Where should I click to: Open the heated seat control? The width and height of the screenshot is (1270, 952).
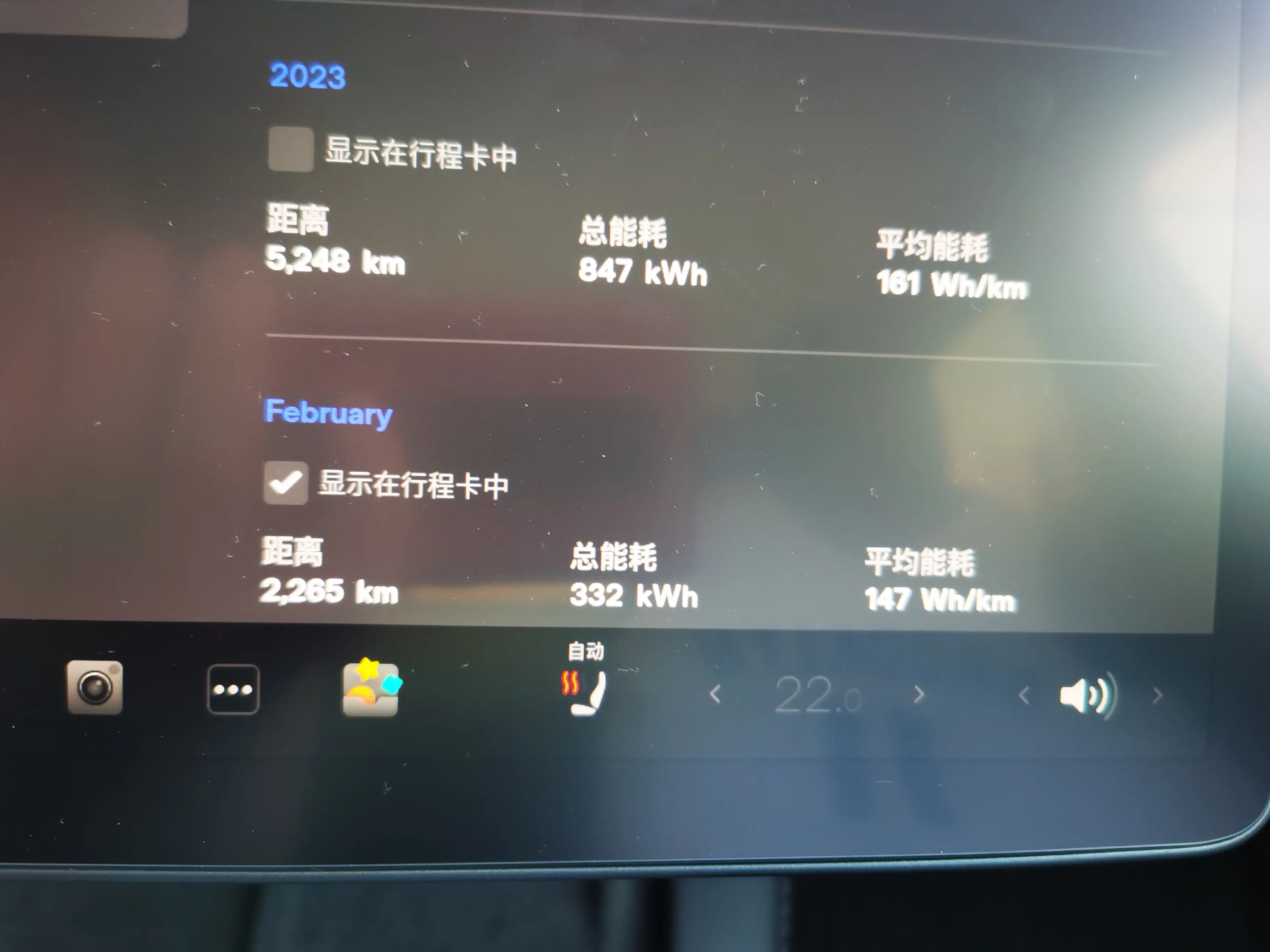tap(585, 691)
